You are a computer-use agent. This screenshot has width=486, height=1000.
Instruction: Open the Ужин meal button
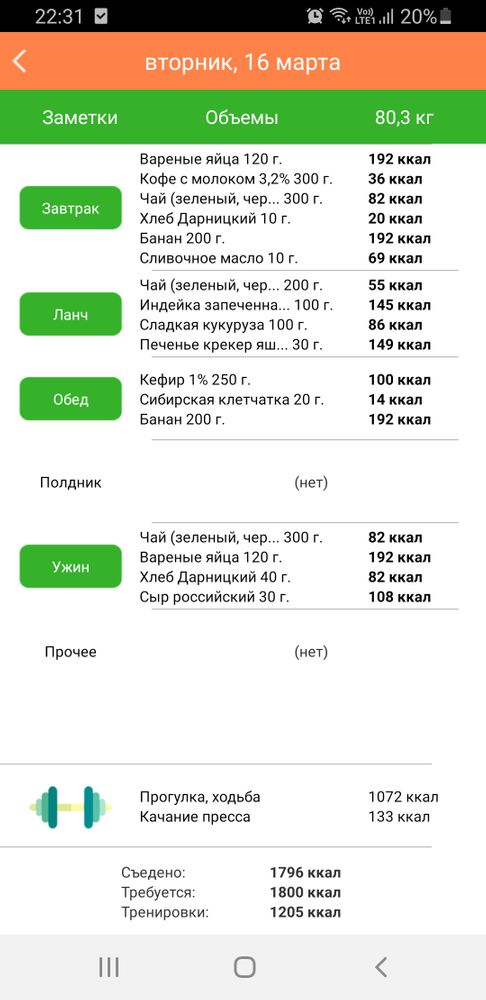click(x=71, y=566)
